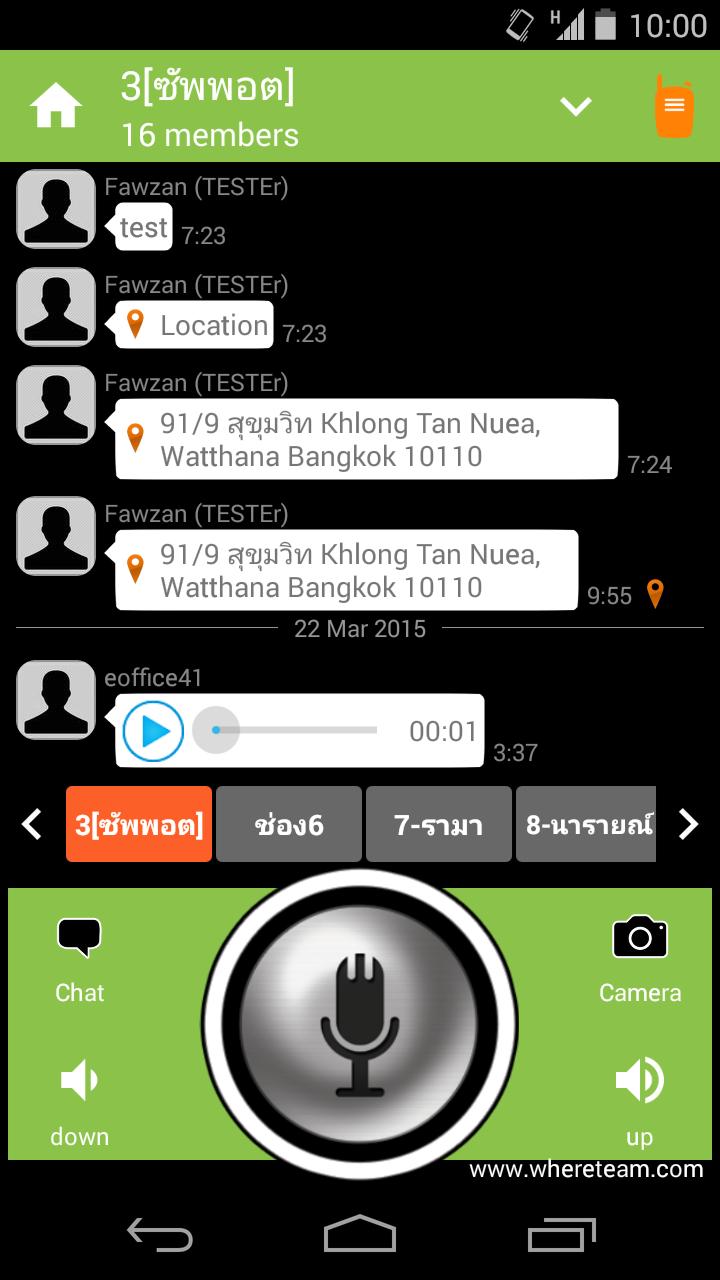Open the 9:55 address message from Fawzan
This screenshot has height=1280, width=720.
pos(346,570)
